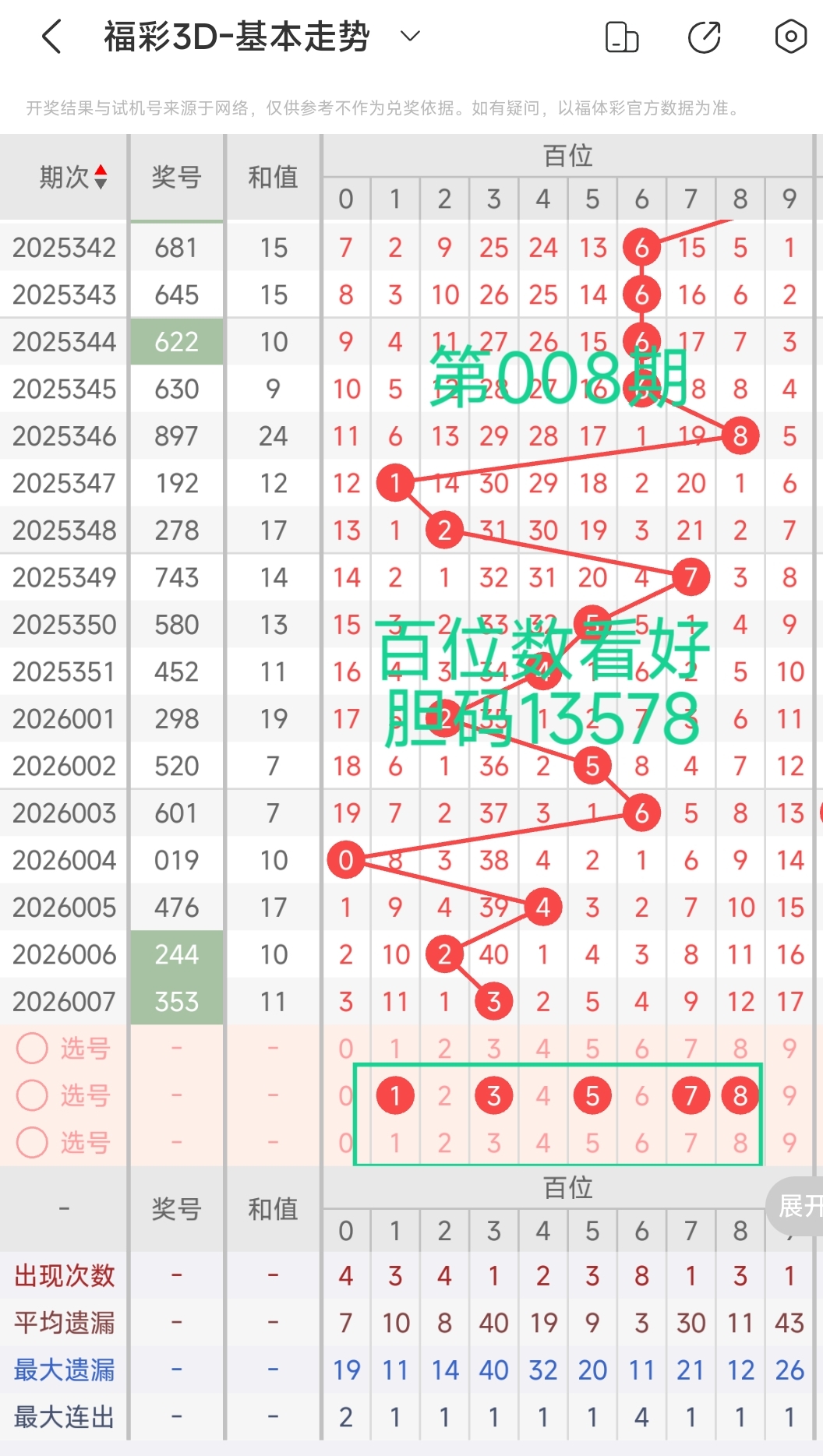Select number 5 in the green selection box
Viewport: 823px width, 1456px height.
[x=592, y=1095]
